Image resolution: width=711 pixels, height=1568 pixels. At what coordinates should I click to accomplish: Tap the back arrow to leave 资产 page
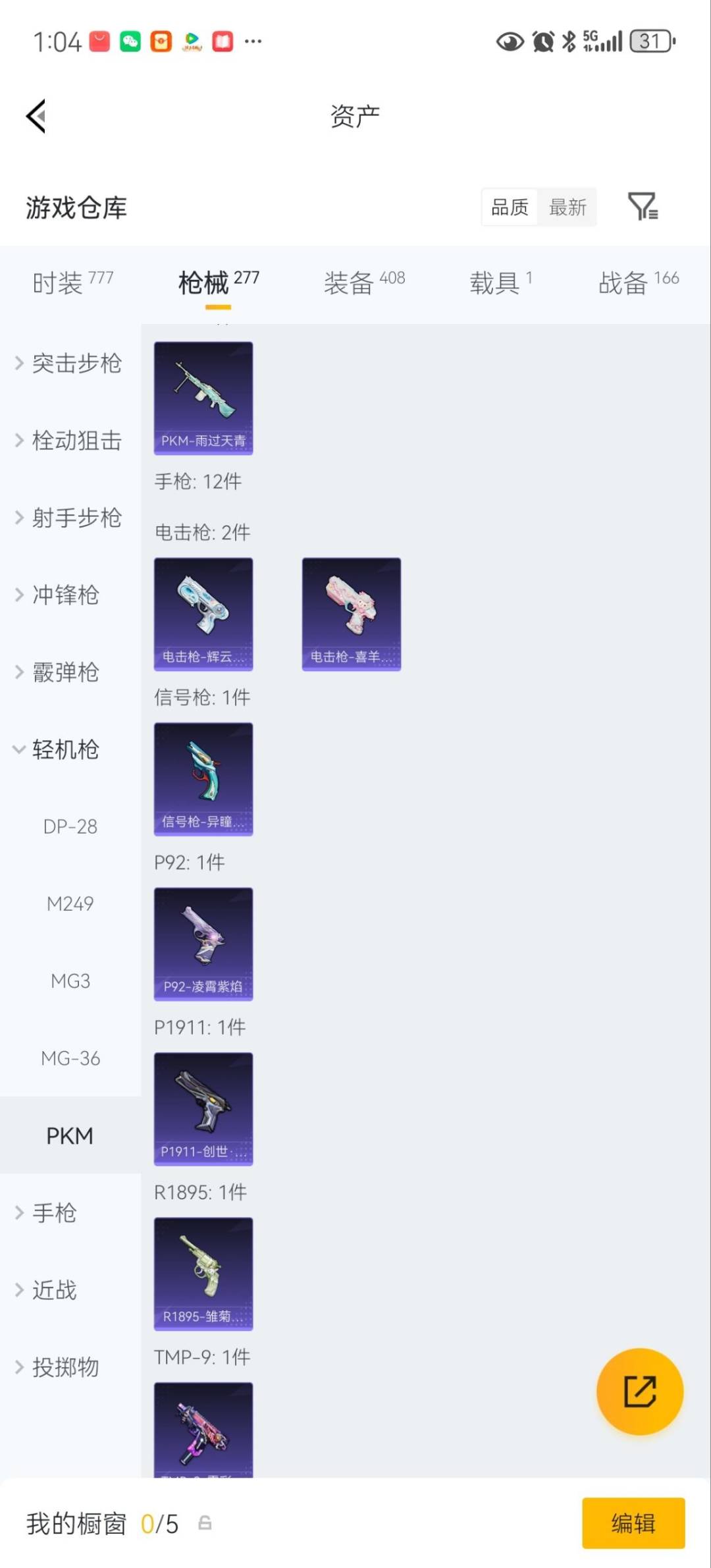[36, 116]
